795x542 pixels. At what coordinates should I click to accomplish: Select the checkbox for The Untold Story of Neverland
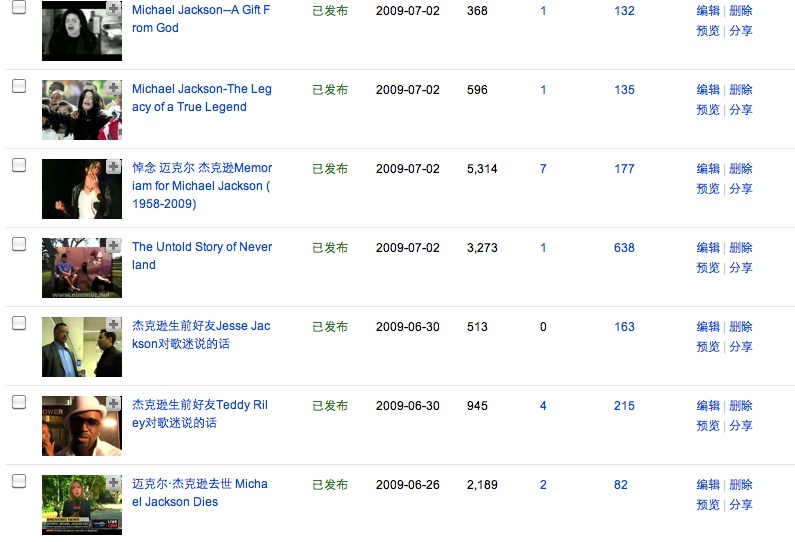pos(19,244)
